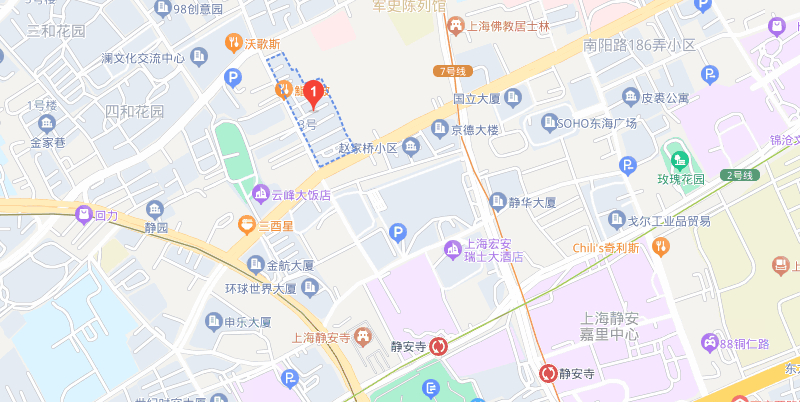Select the 静安寺 metro station icon on the left

coord(438,348)
